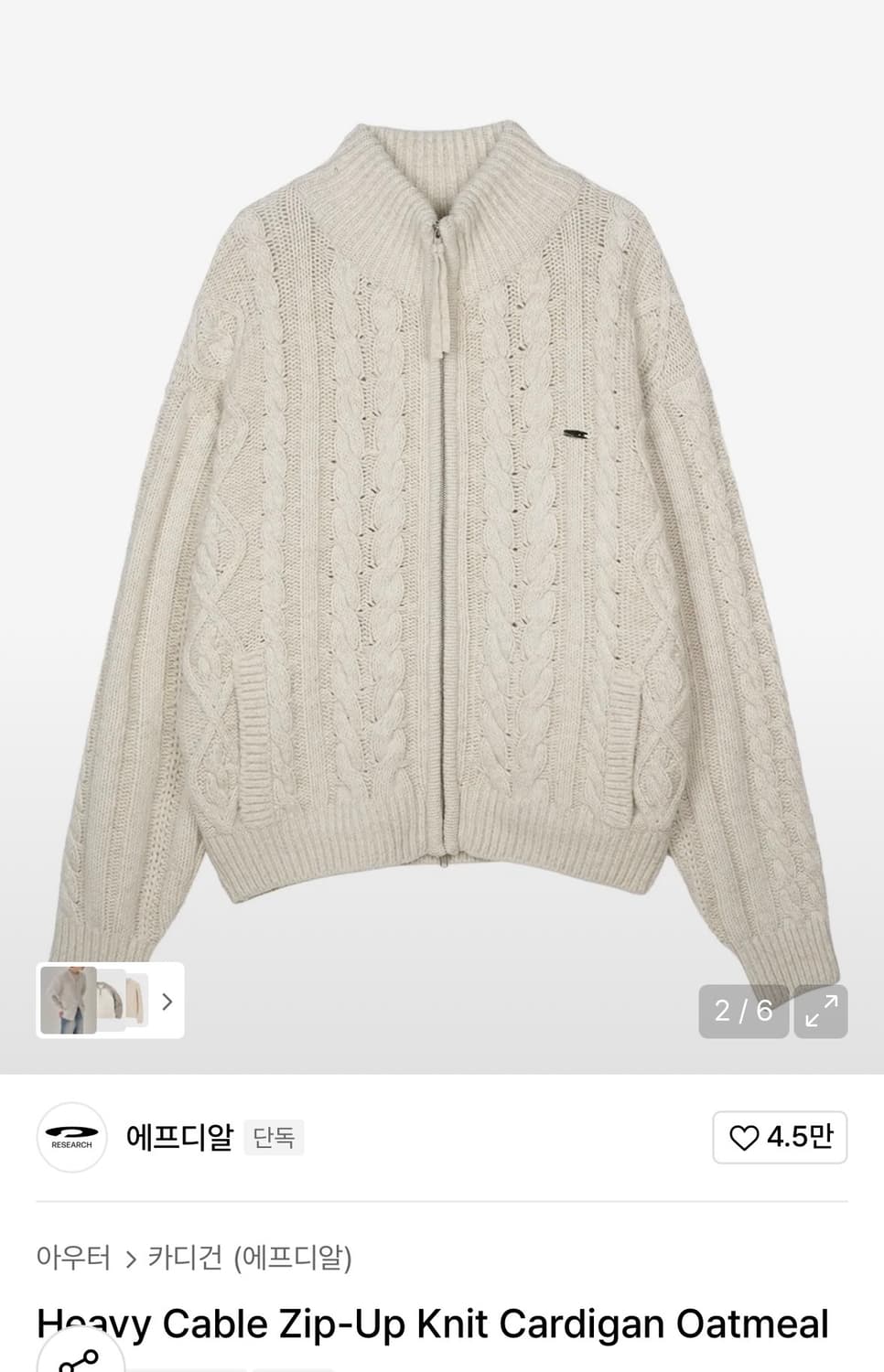This screenshot has width=884, height=1372.
Task: Click the circular 에프디알 RESEARCH brand logo
Action: point(71,1135)
